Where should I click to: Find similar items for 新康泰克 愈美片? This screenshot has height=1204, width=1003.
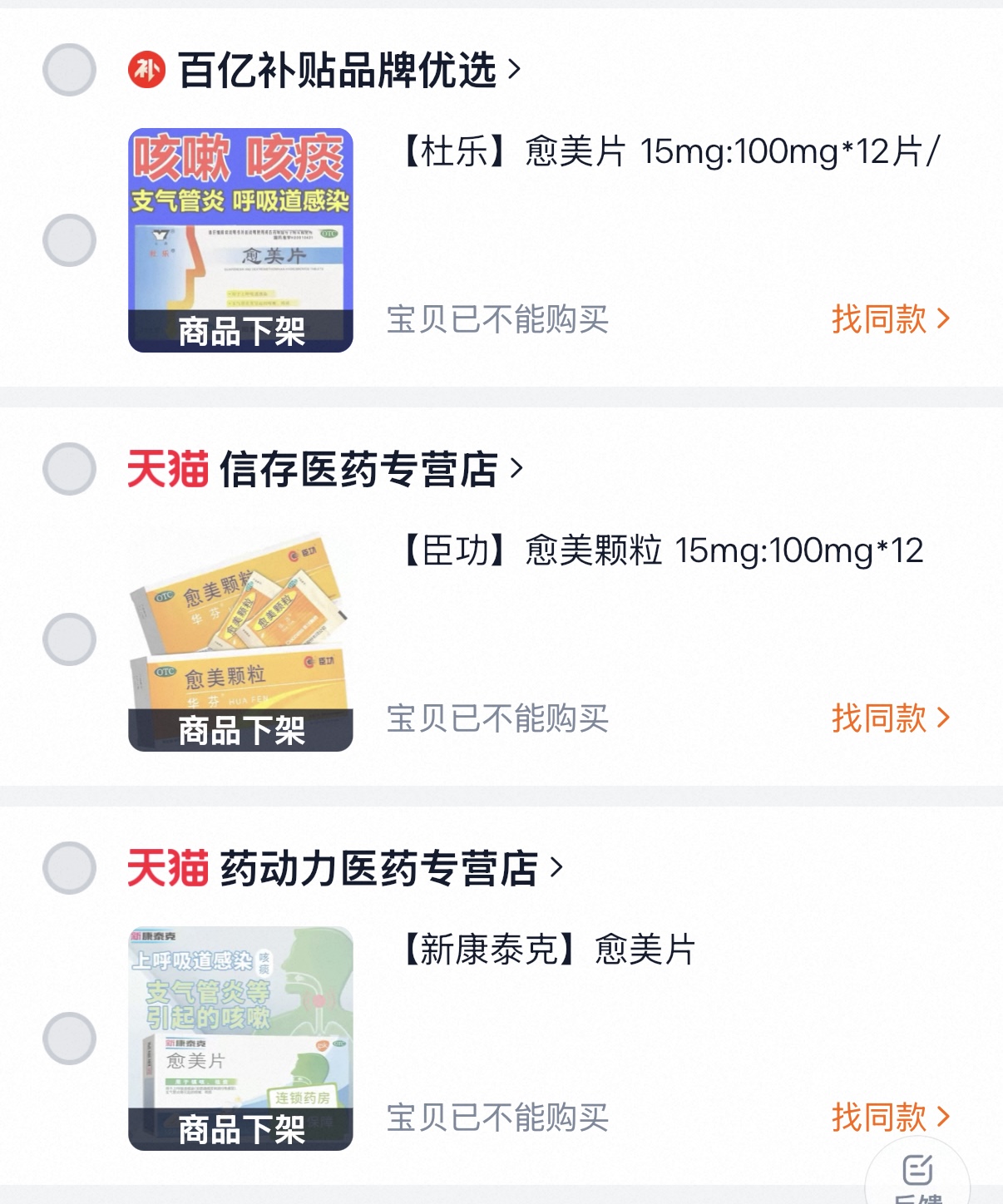[x=889, y=1118]
